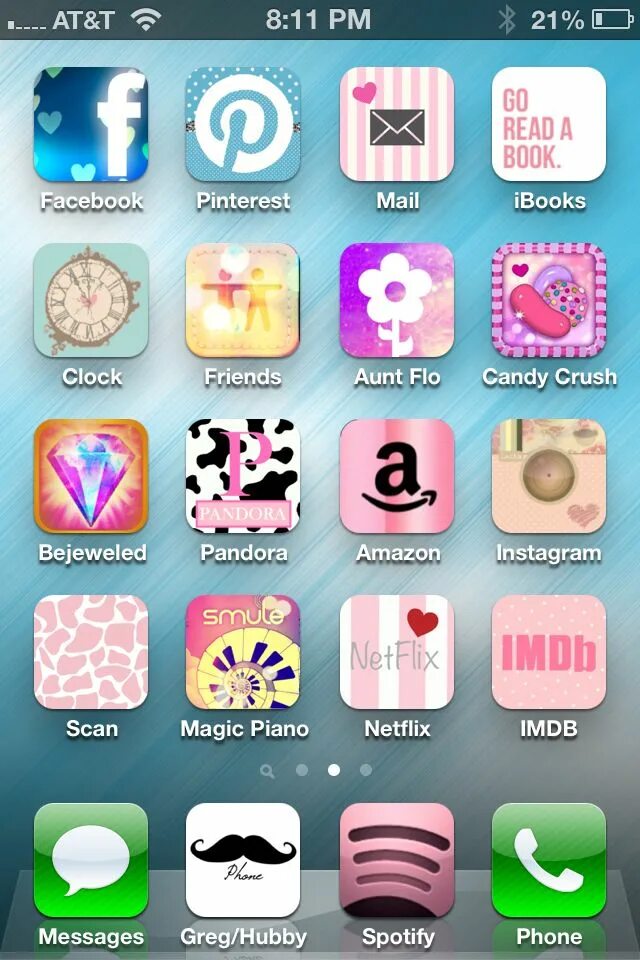Open the Mail app
The image size is (640, 960).
(397, 124)
